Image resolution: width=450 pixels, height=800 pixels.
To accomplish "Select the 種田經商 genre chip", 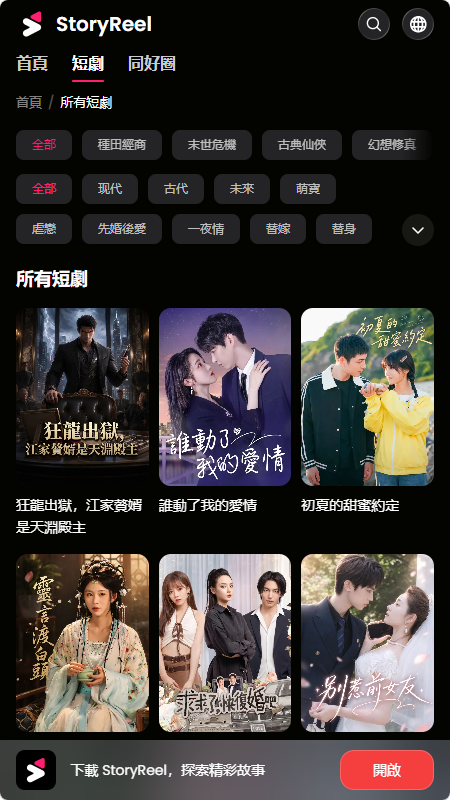I will click(122, 145).
